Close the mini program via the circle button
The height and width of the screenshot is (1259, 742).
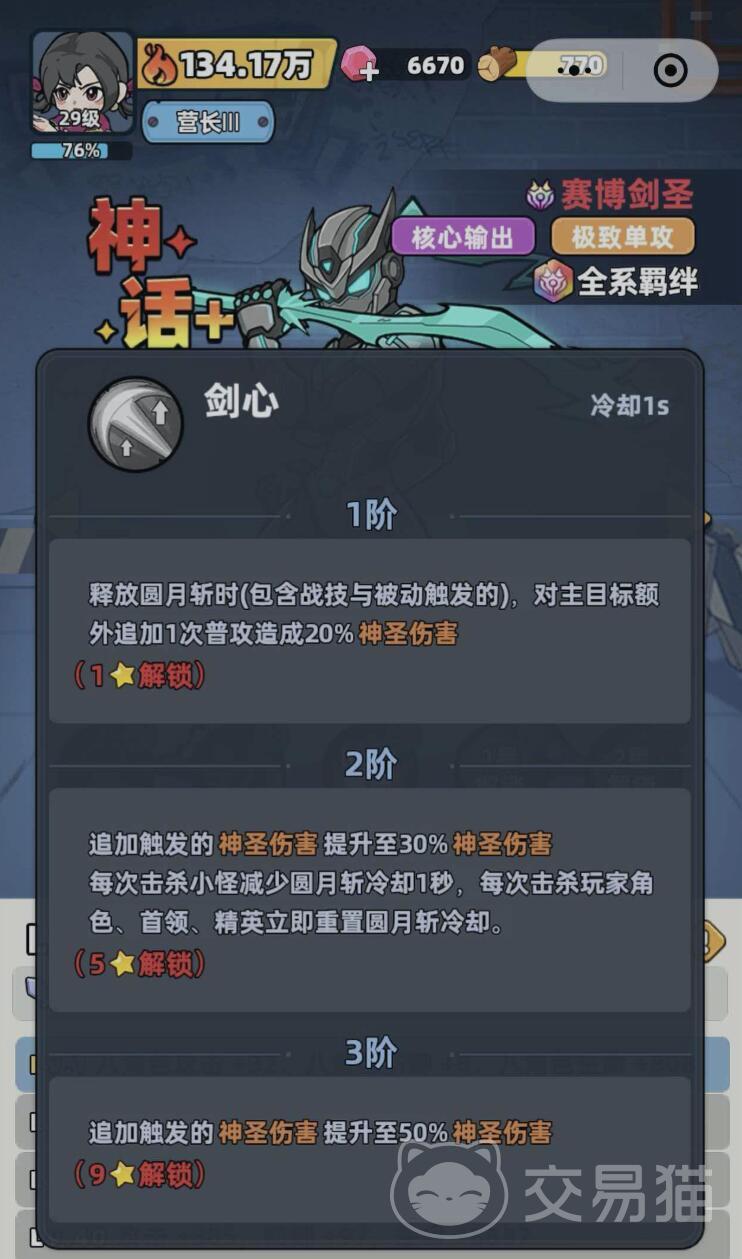[669, 70]
